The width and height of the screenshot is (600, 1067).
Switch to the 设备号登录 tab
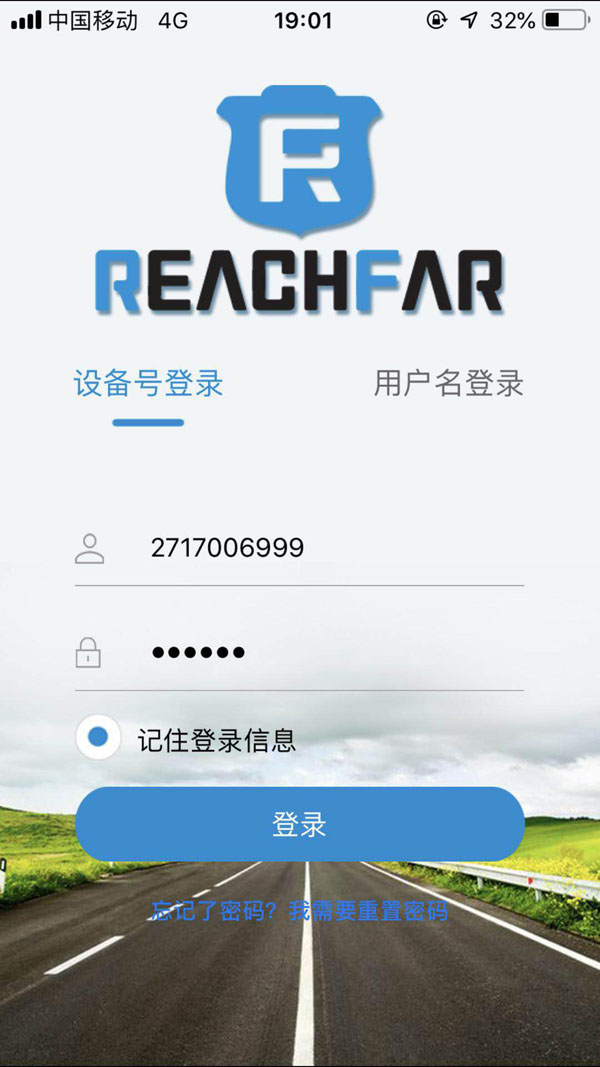148,383
